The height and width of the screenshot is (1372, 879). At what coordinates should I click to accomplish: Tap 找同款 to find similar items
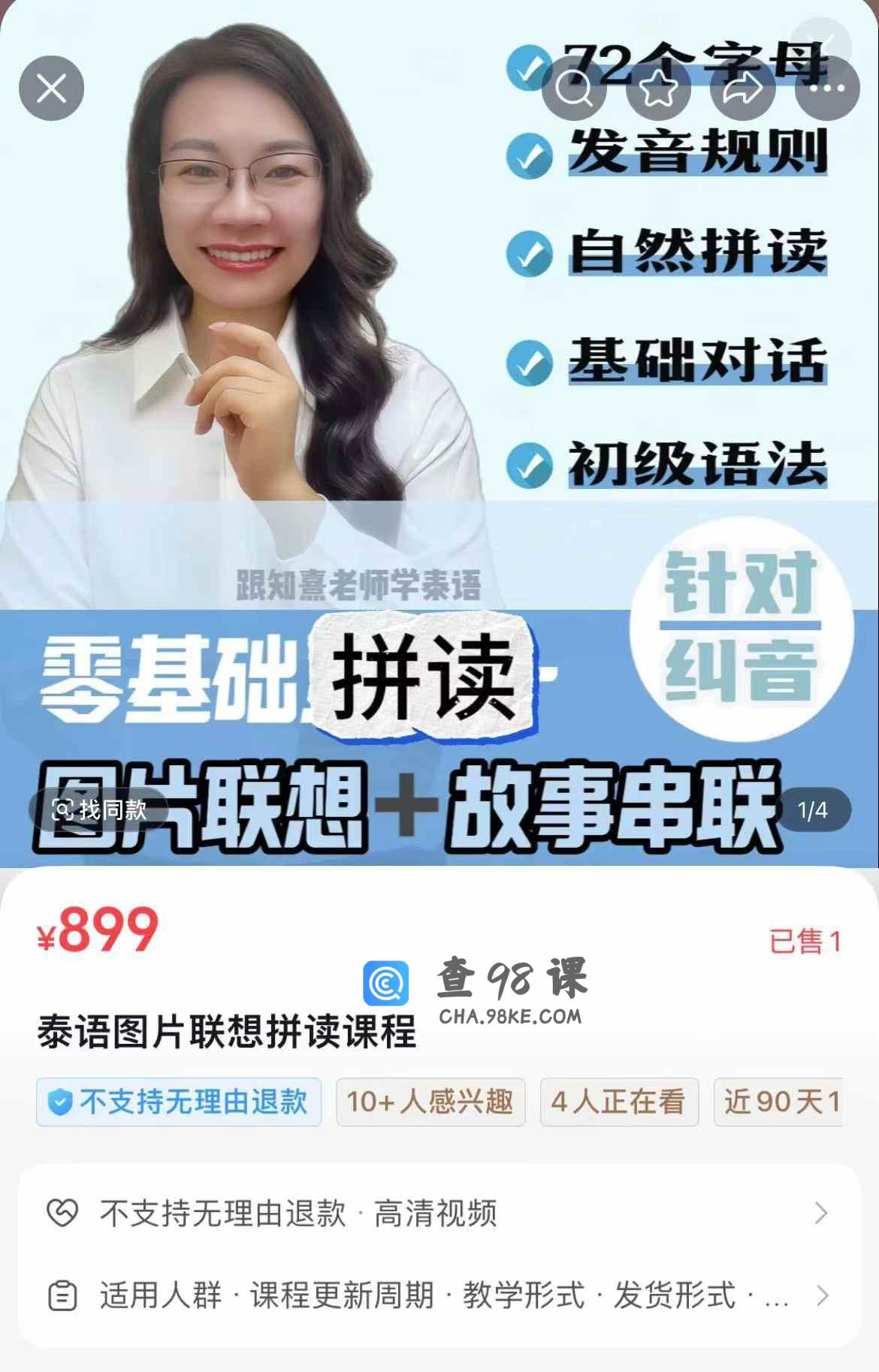[x=99, y=810]
